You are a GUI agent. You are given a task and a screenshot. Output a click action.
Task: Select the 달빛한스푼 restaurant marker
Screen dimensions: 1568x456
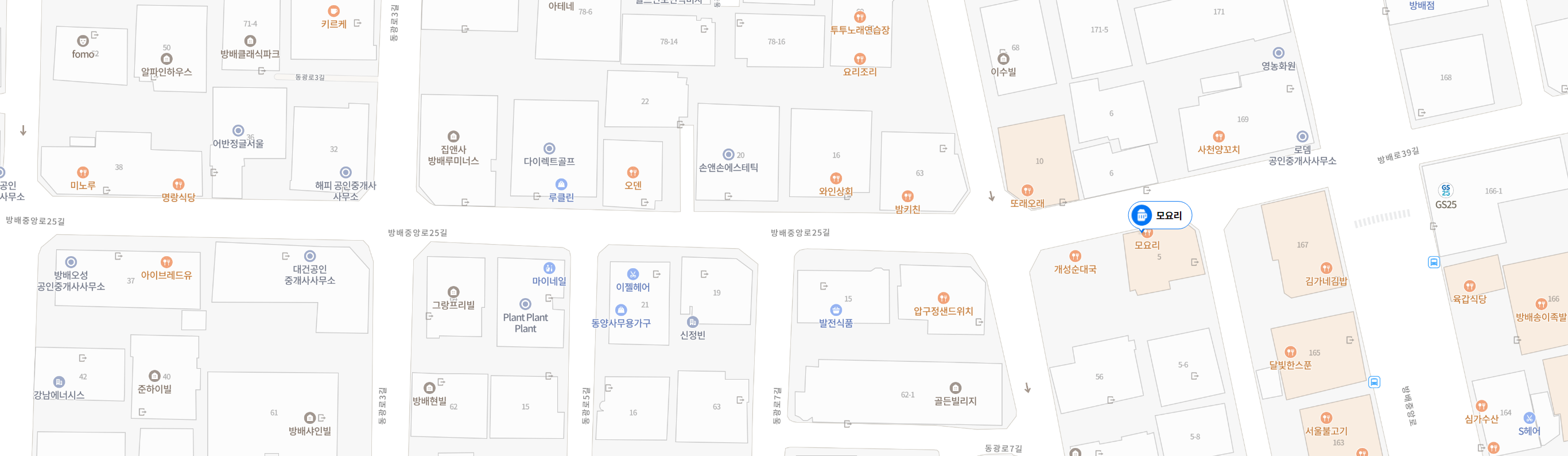(1290, 353)
